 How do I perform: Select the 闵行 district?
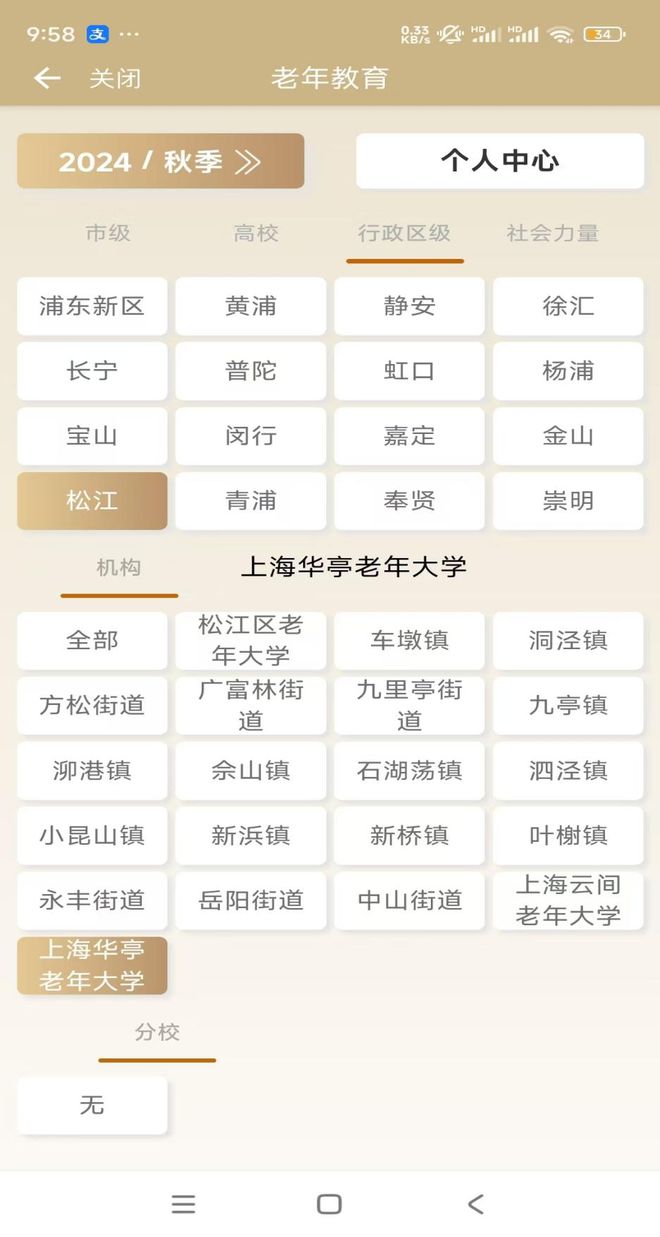coord(250,436)
